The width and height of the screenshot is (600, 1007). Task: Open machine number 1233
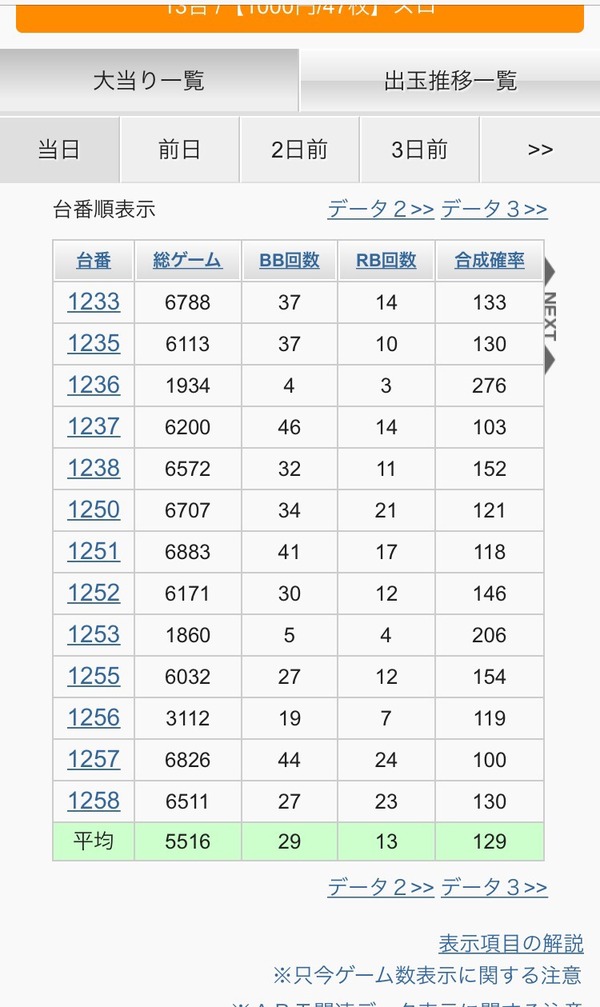tap(94, 302)
